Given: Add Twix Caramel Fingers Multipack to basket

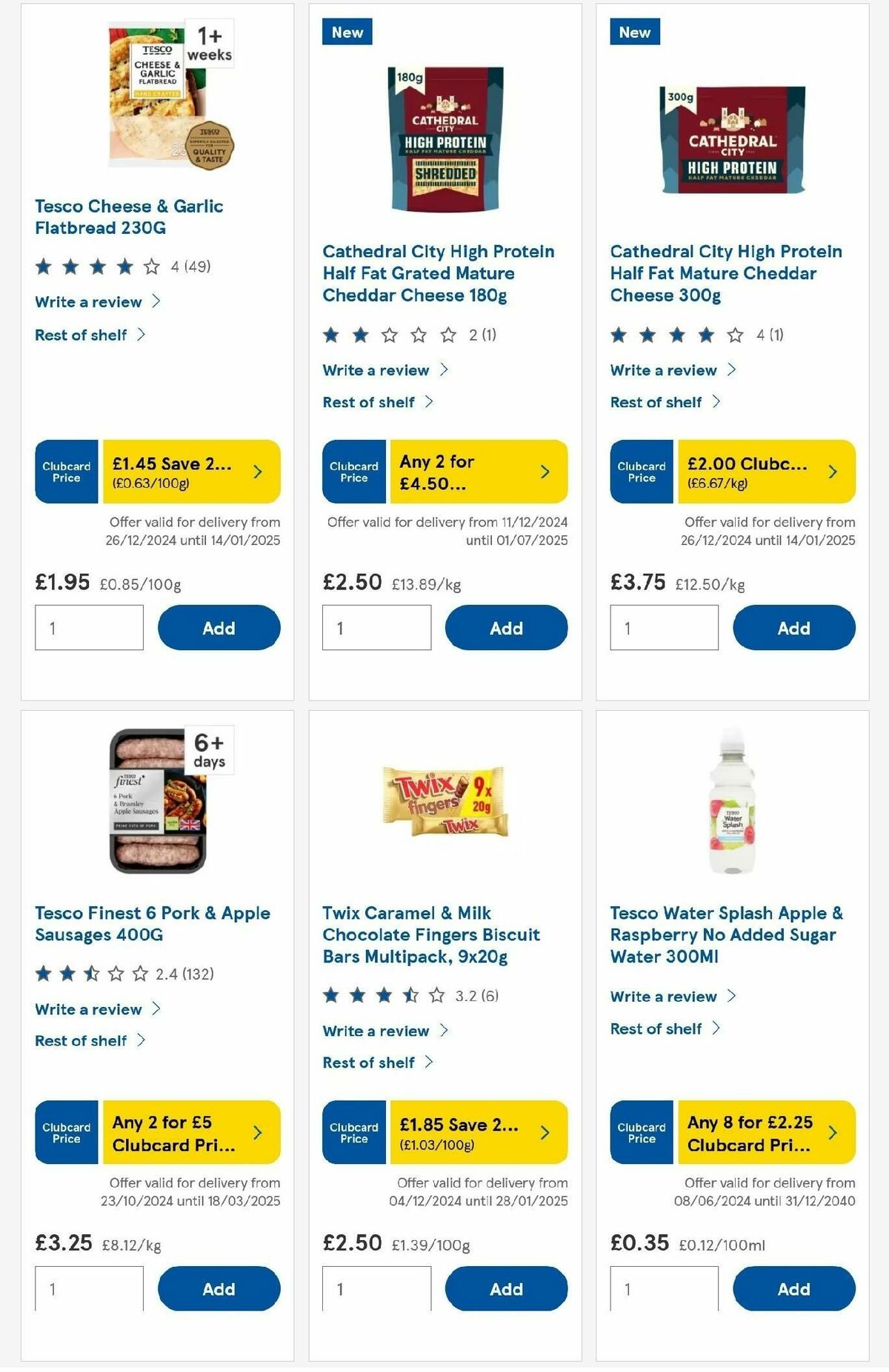Looking at the screenshot, I should coord(506,1289).
